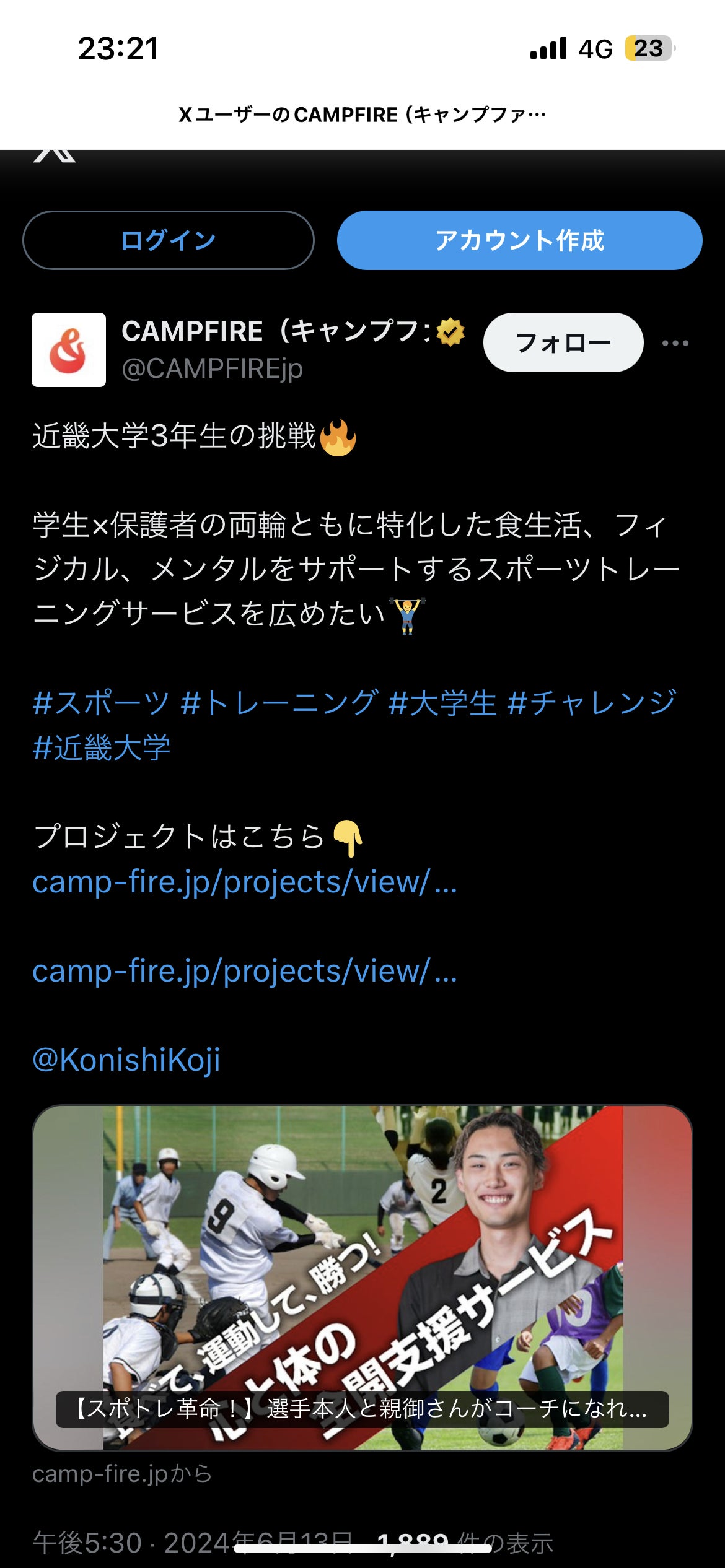Open the @CAMPFIREjp account handle

pos(212,369)
